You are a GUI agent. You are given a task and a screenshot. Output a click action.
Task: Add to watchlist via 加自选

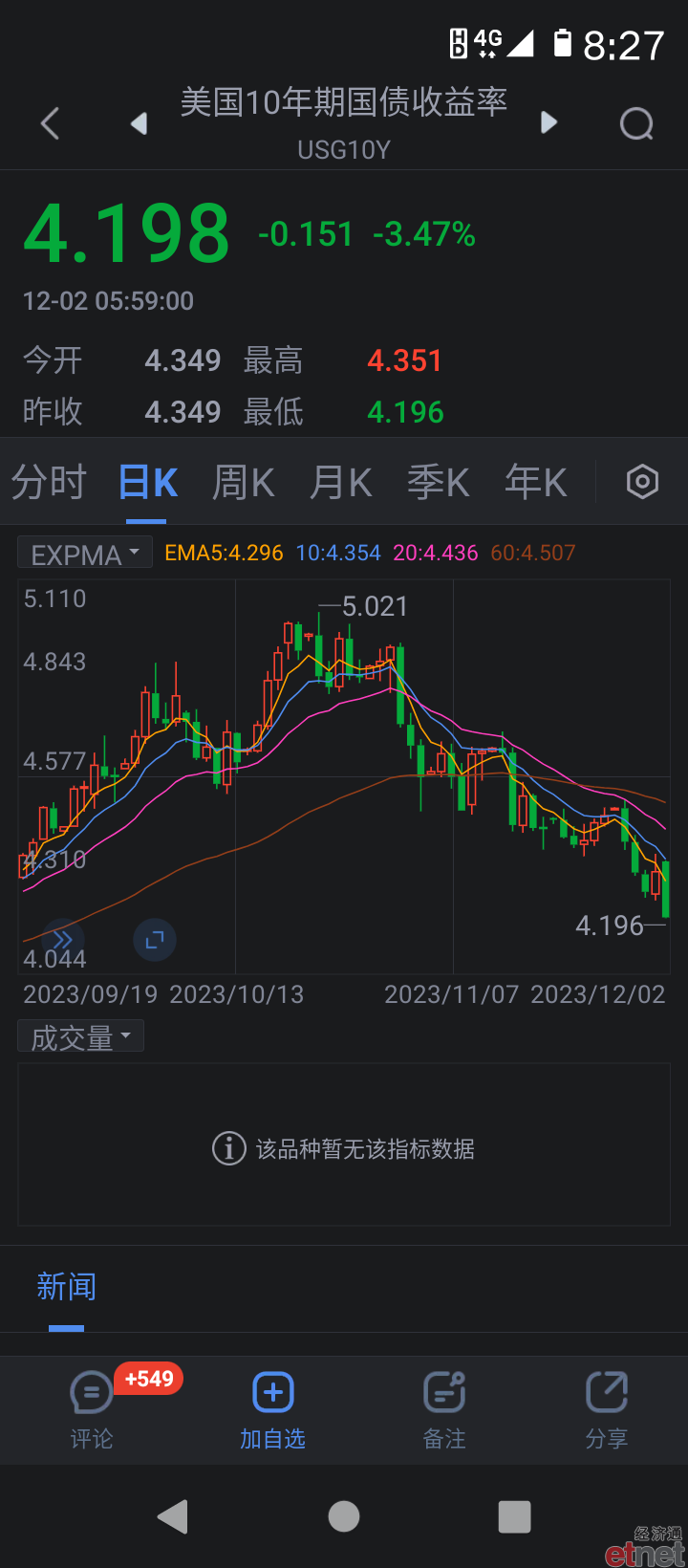click(x=272, y=1410)
